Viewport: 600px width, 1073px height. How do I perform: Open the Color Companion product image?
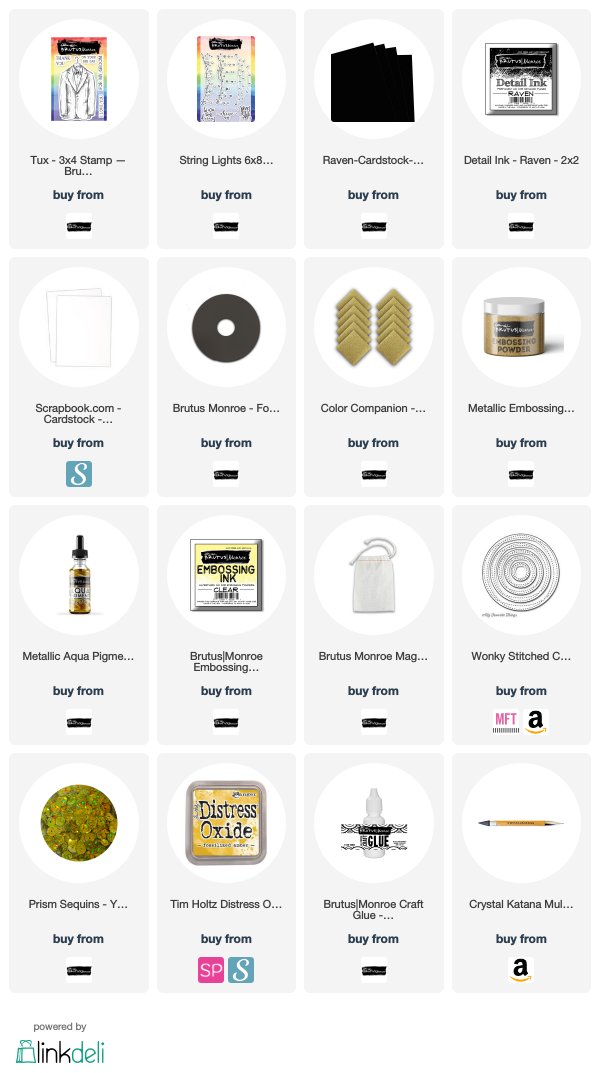pyautogui.click(x=374, y=327)
